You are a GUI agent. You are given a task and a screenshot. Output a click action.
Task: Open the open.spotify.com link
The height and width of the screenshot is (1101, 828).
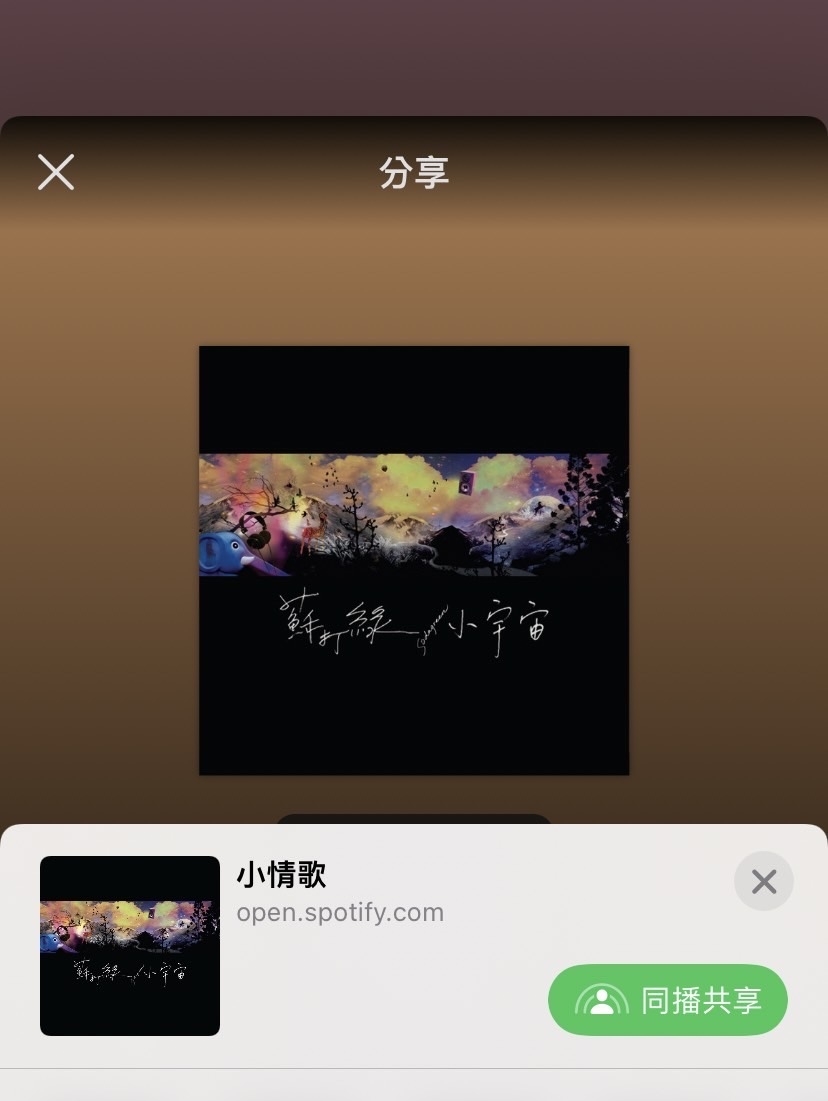340,912
